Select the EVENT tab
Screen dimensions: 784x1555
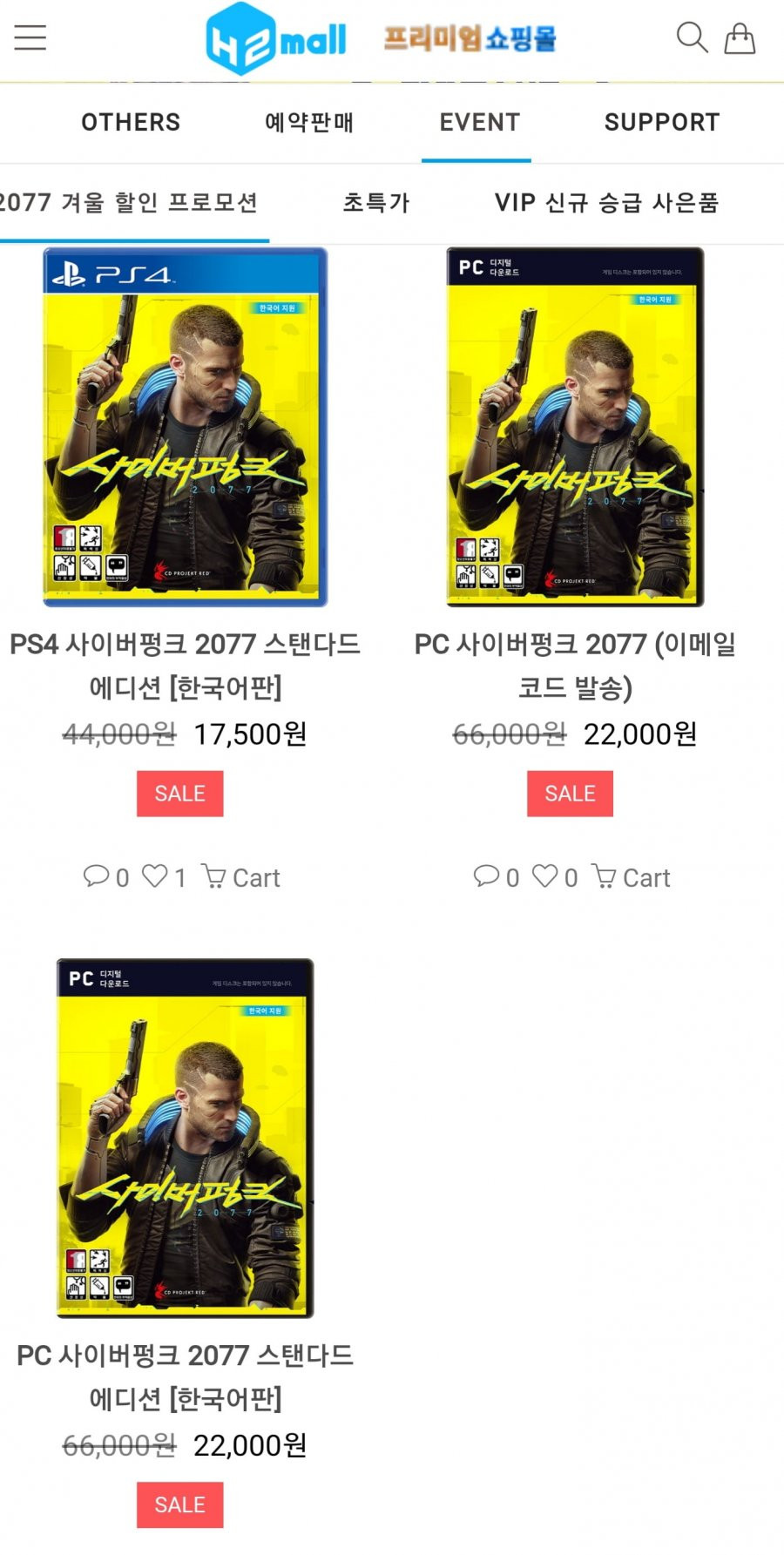479,123
